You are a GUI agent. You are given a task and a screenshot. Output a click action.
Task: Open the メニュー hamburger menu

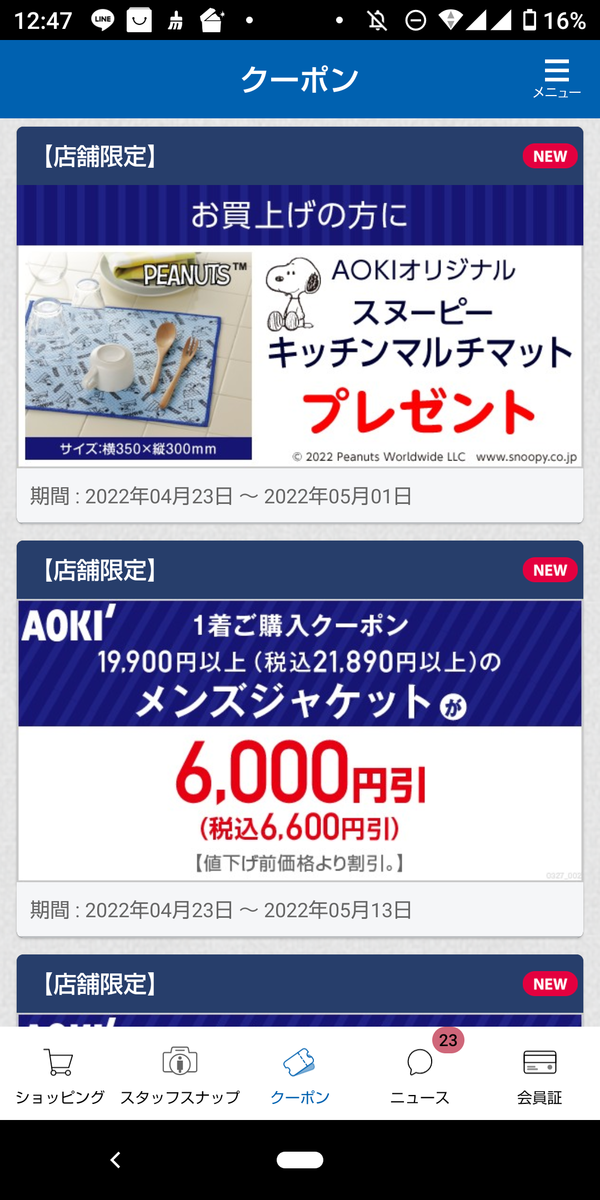(x=556, y=78)
